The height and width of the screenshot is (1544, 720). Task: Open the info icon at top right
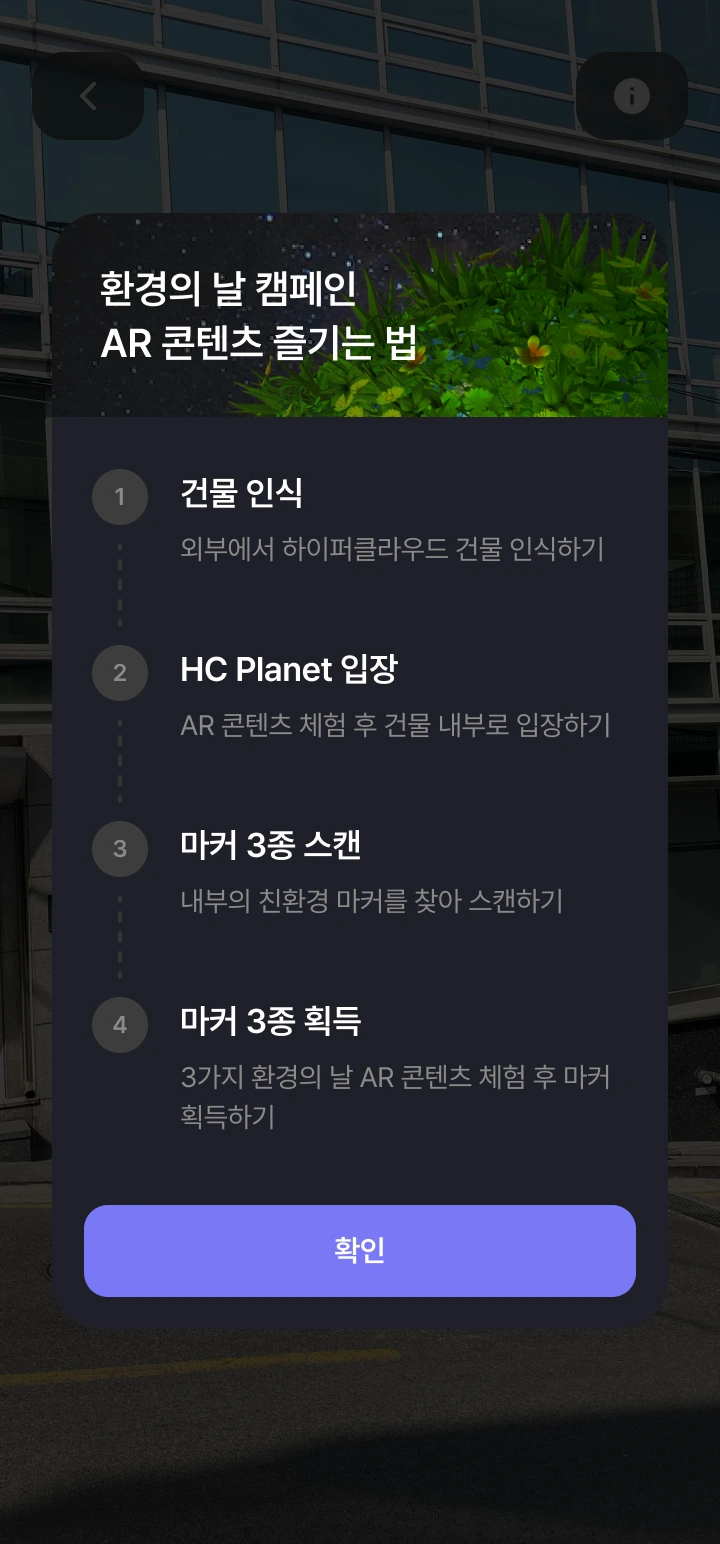coord(632,96)
